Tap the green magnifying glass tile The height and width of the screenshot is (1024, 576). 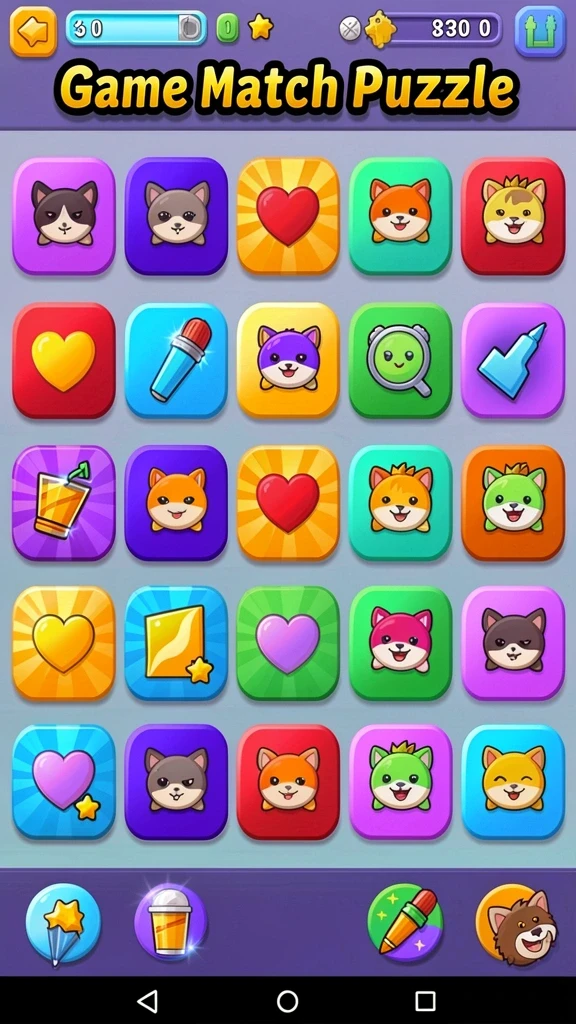(x=400, y=360)
